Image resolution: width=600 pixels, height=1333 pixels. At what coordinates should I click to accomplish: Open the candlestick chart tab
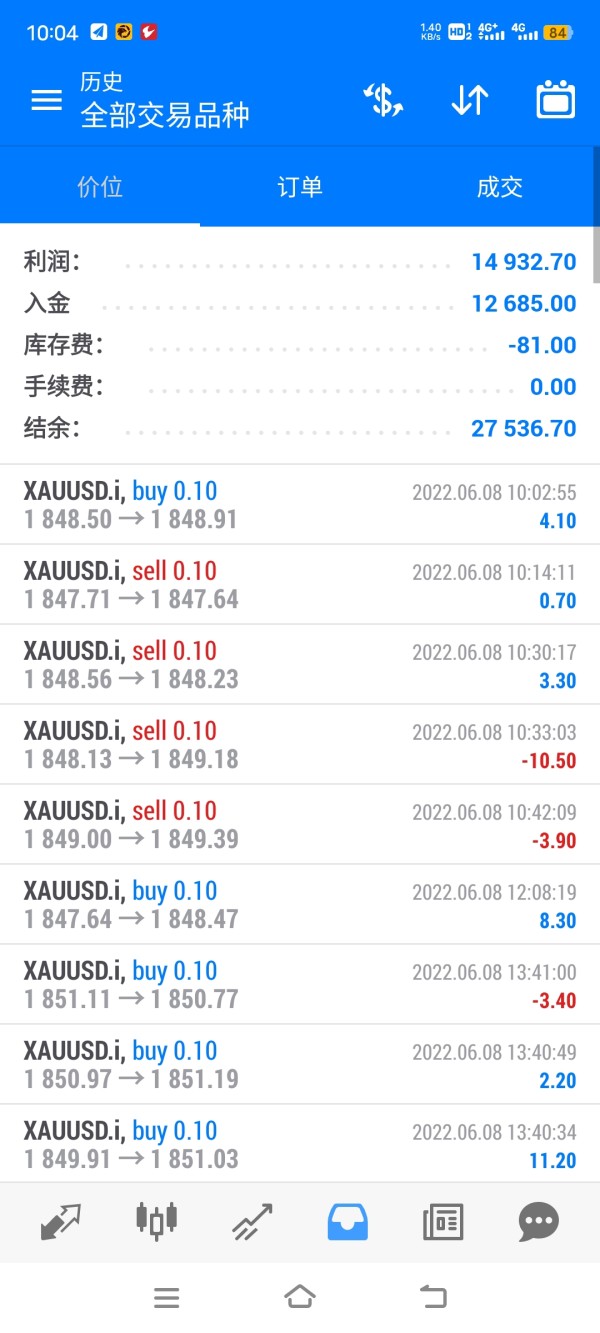point(156,1221)
